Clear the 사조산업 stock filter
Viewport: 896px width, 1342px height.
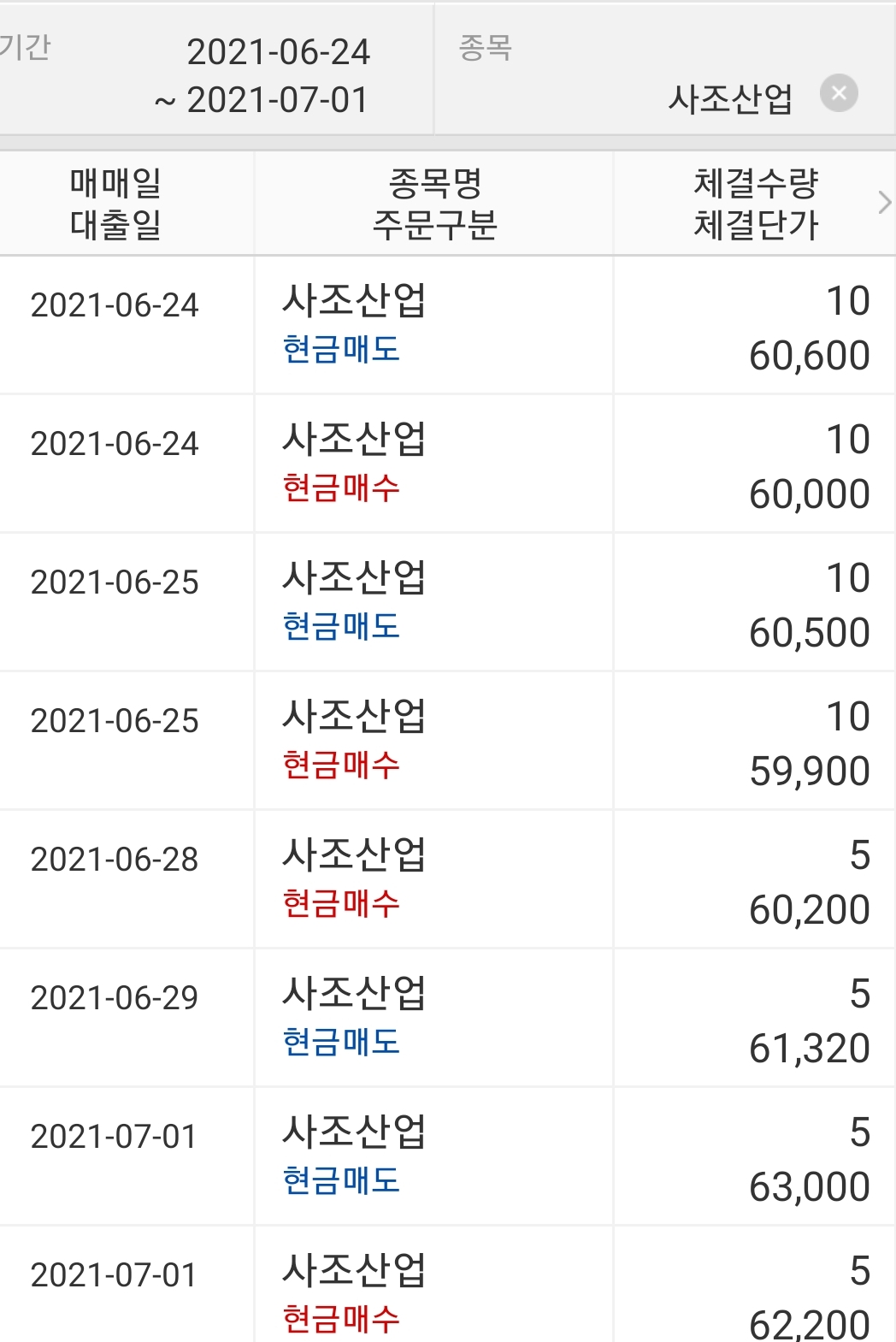[839, 93]
